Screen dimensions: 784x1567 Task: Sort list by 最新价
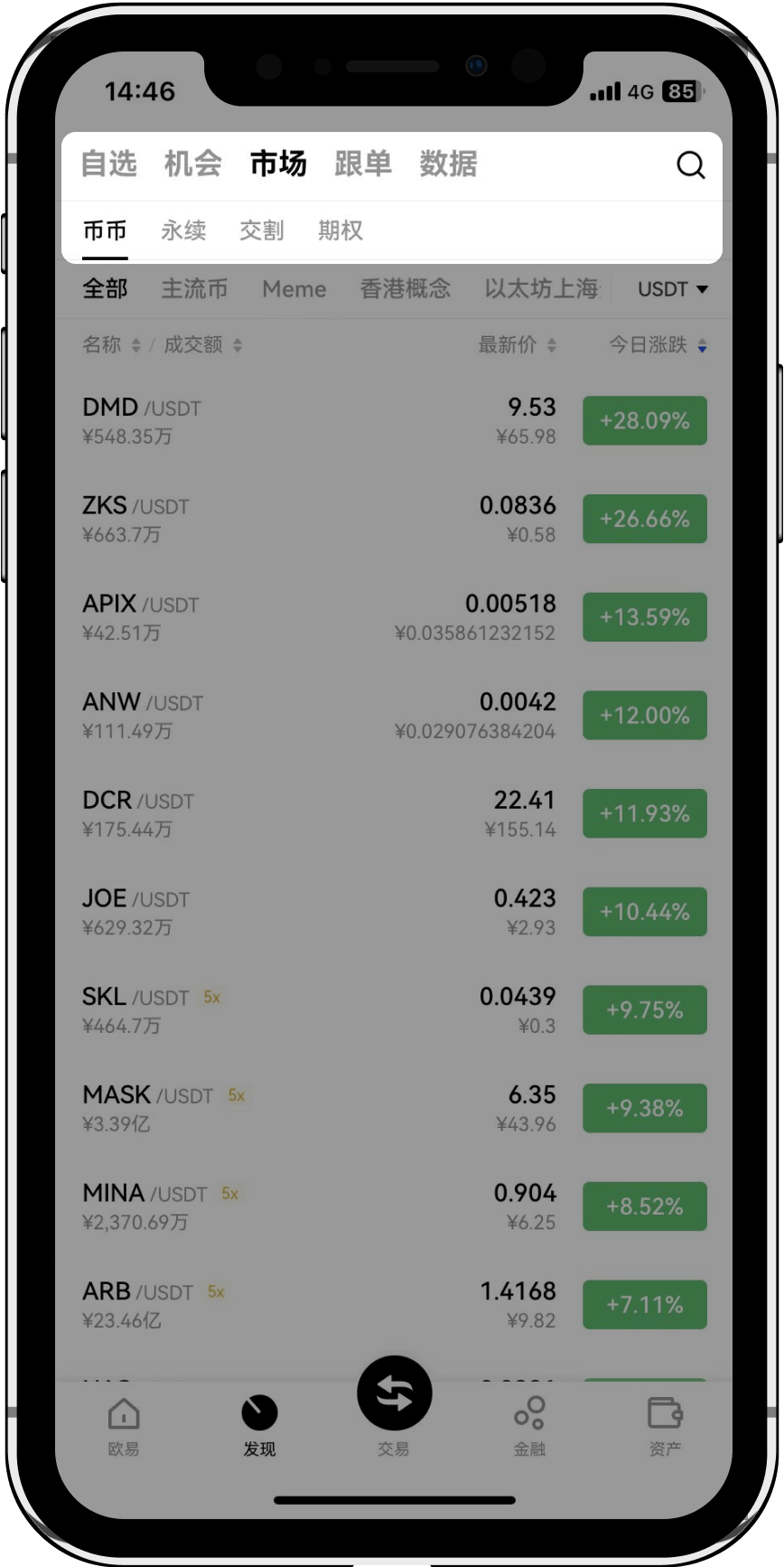[x=518, y=344]
